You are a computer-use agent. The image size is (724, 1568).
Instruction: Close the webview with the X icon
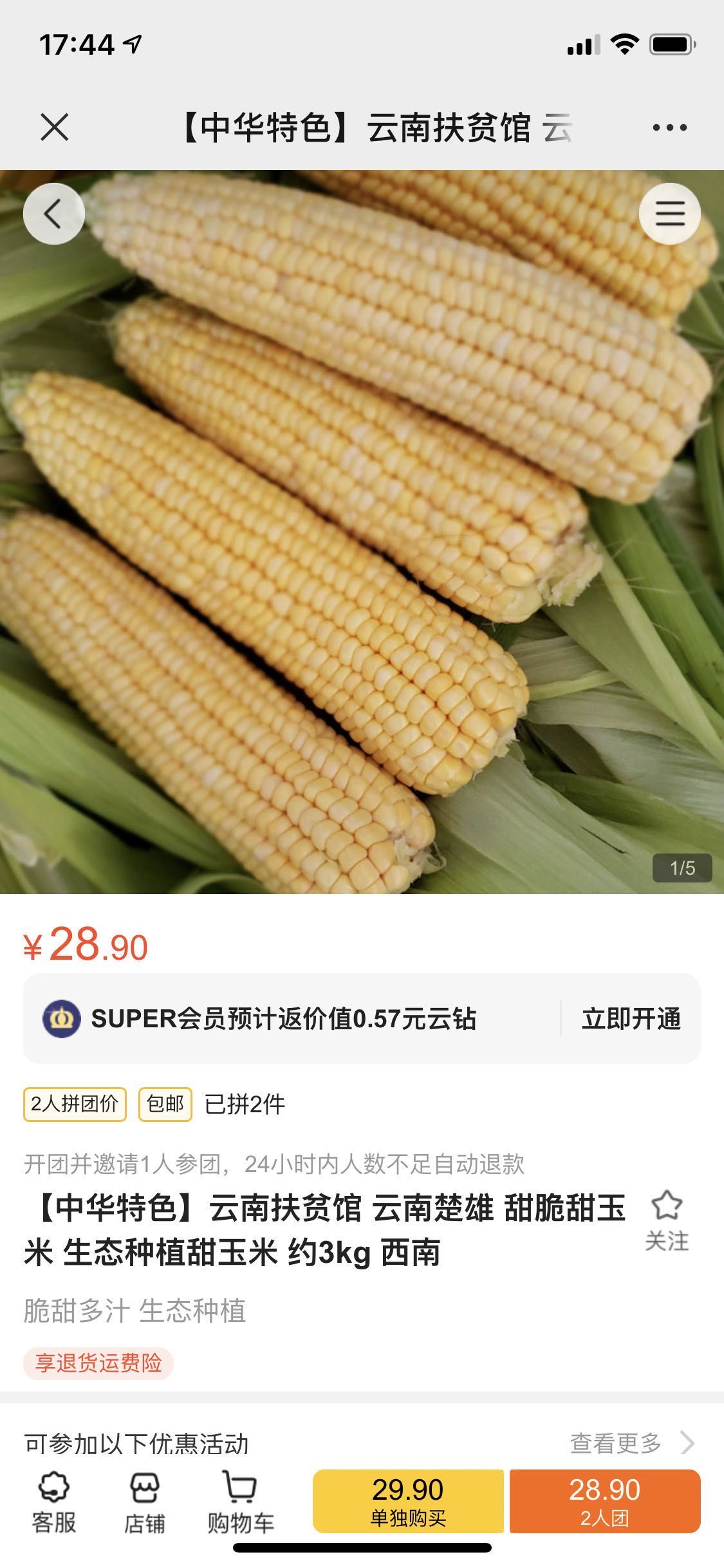click(54, 127)
